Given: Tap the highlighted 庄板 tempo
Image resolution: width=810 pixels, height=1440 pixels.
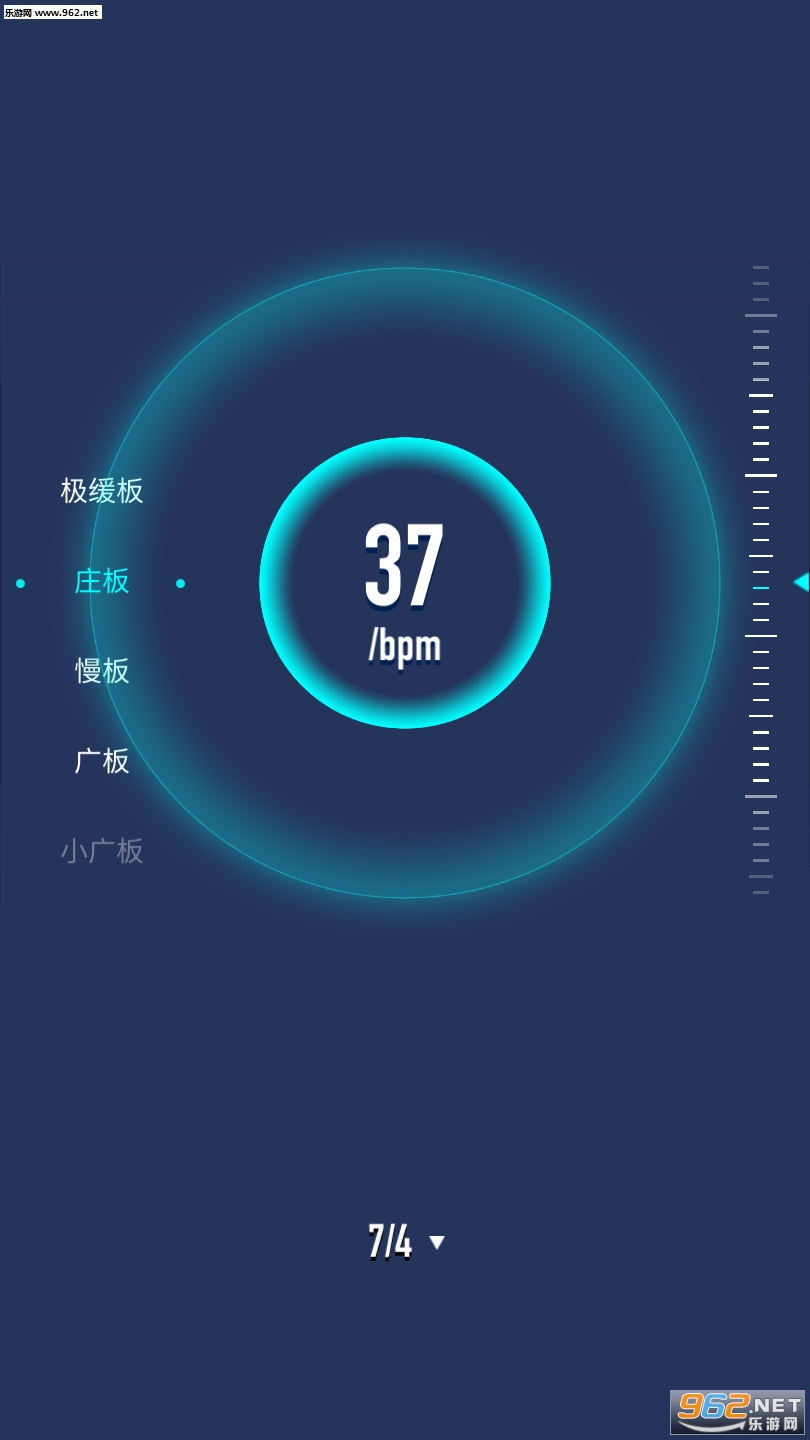Looking at the screenshot, I should pos(102,581).
